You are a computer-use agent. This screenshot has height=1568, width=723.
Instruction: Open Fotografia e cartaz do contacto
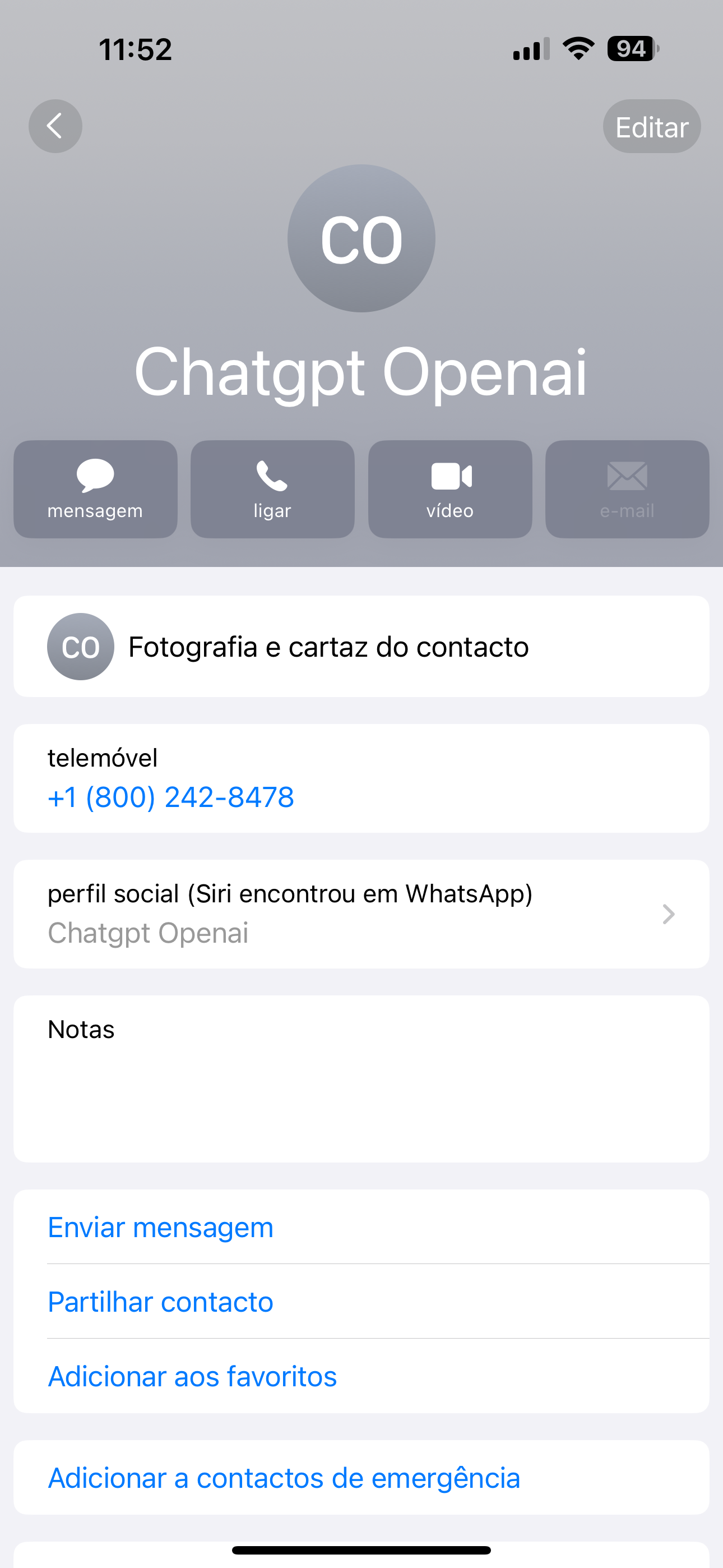(x=361, y=647)
